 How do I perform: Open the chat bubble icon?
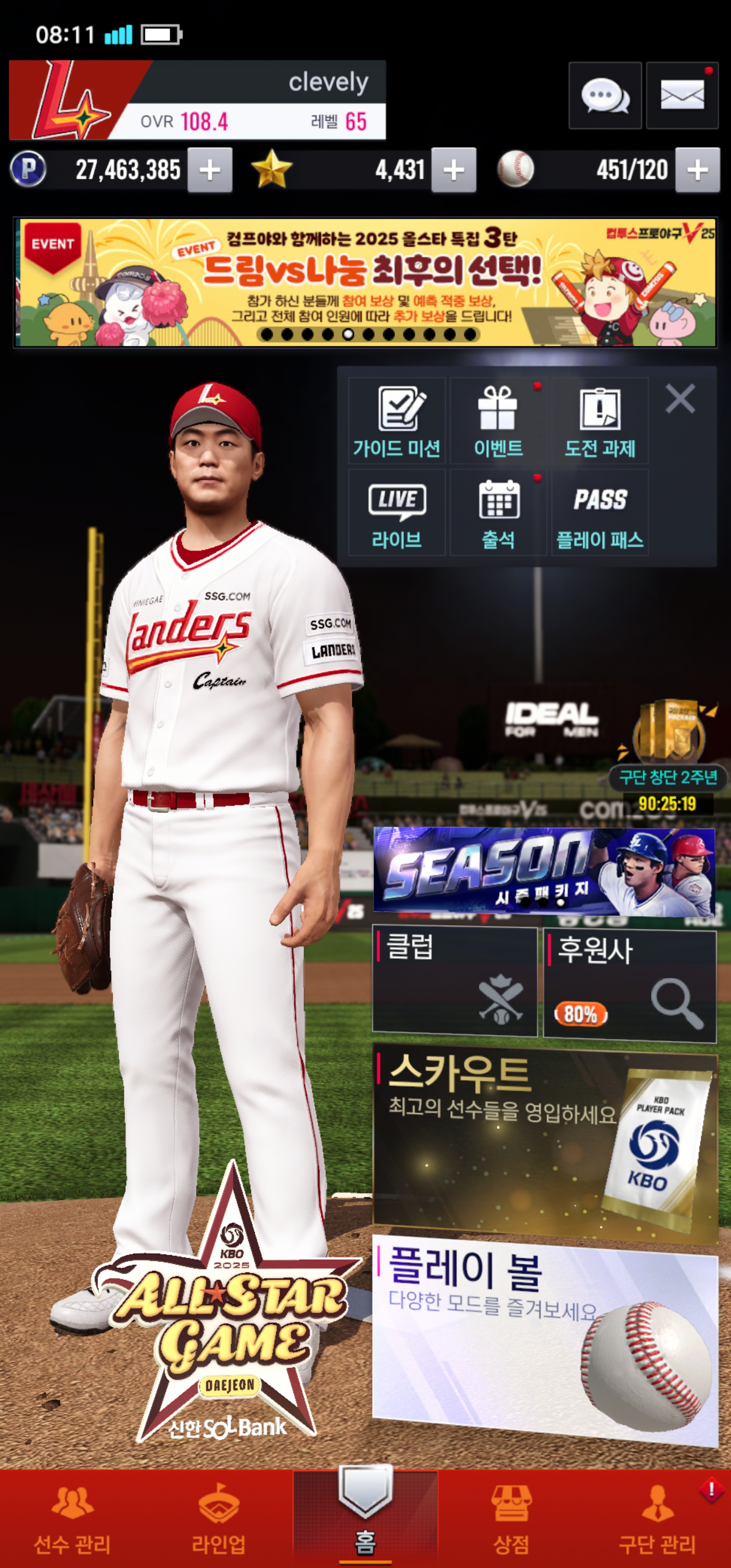click(605, 95)
